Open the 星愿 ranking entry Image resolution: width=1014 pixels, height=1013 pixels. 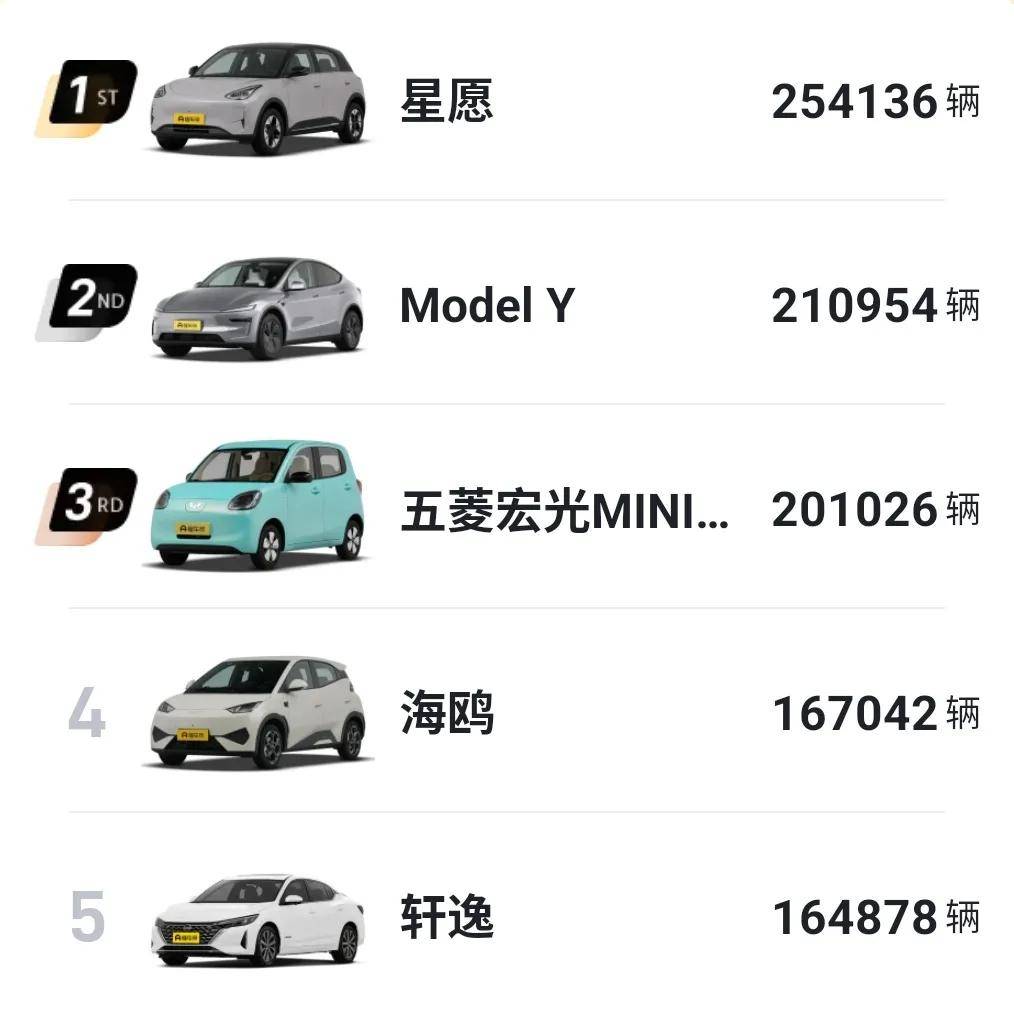446,102
